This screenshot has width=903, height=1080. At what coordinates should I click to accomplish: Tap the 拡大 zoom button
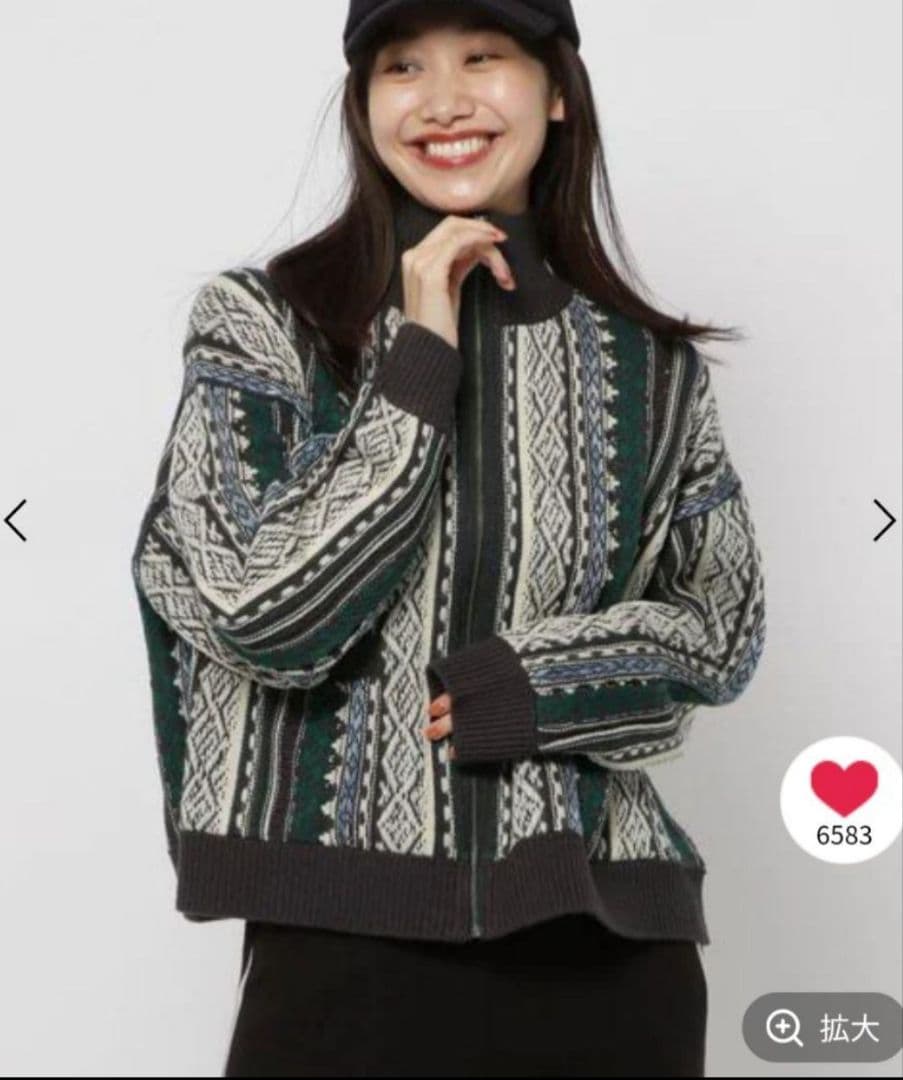(822, 1030)
